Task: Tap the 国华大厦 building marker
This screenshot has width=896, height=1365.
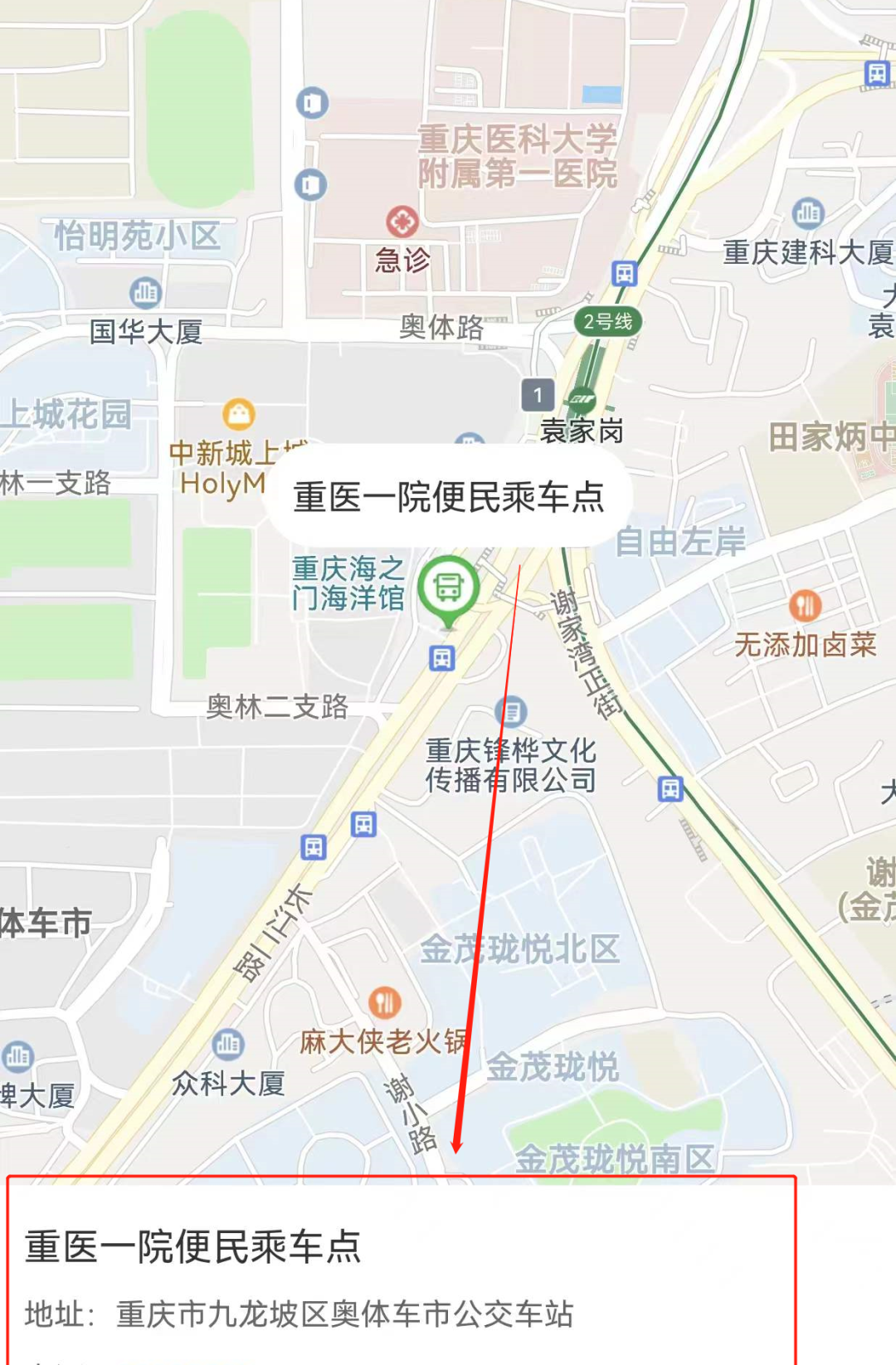Action: click(146, 292)
